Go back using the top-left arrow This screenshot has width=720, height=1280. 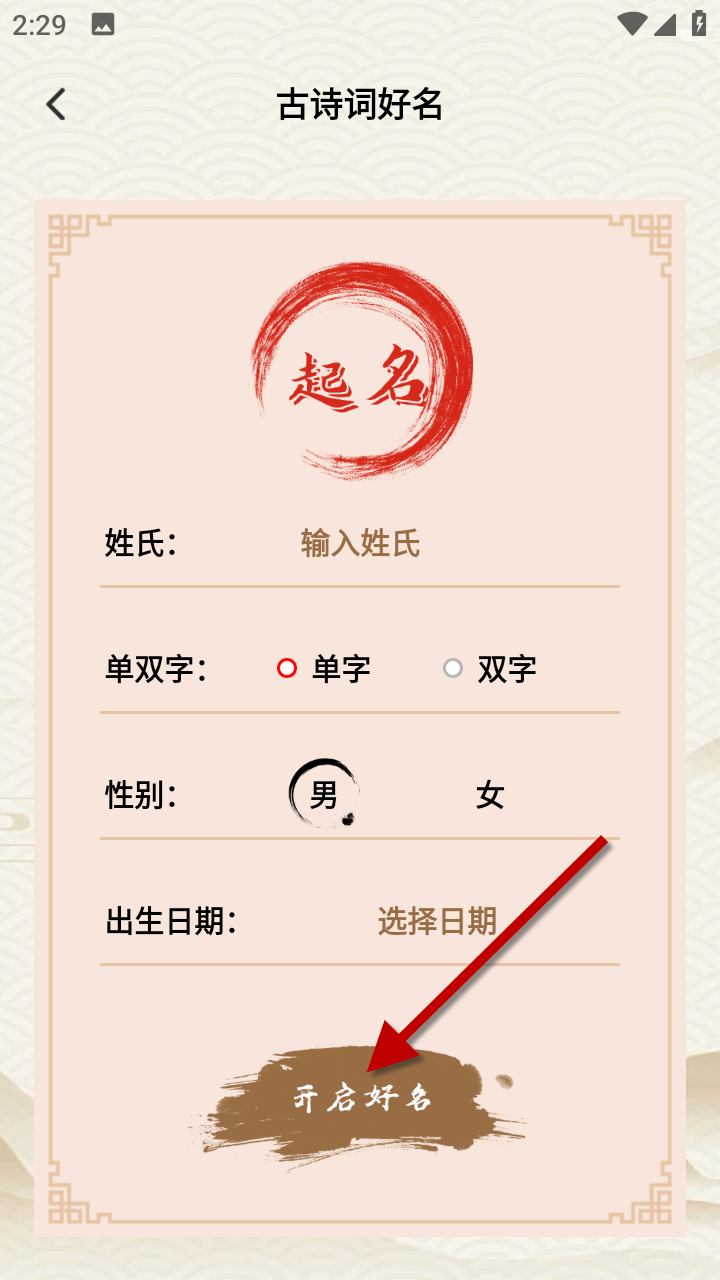pyautogui.click(x=56, y=104)
